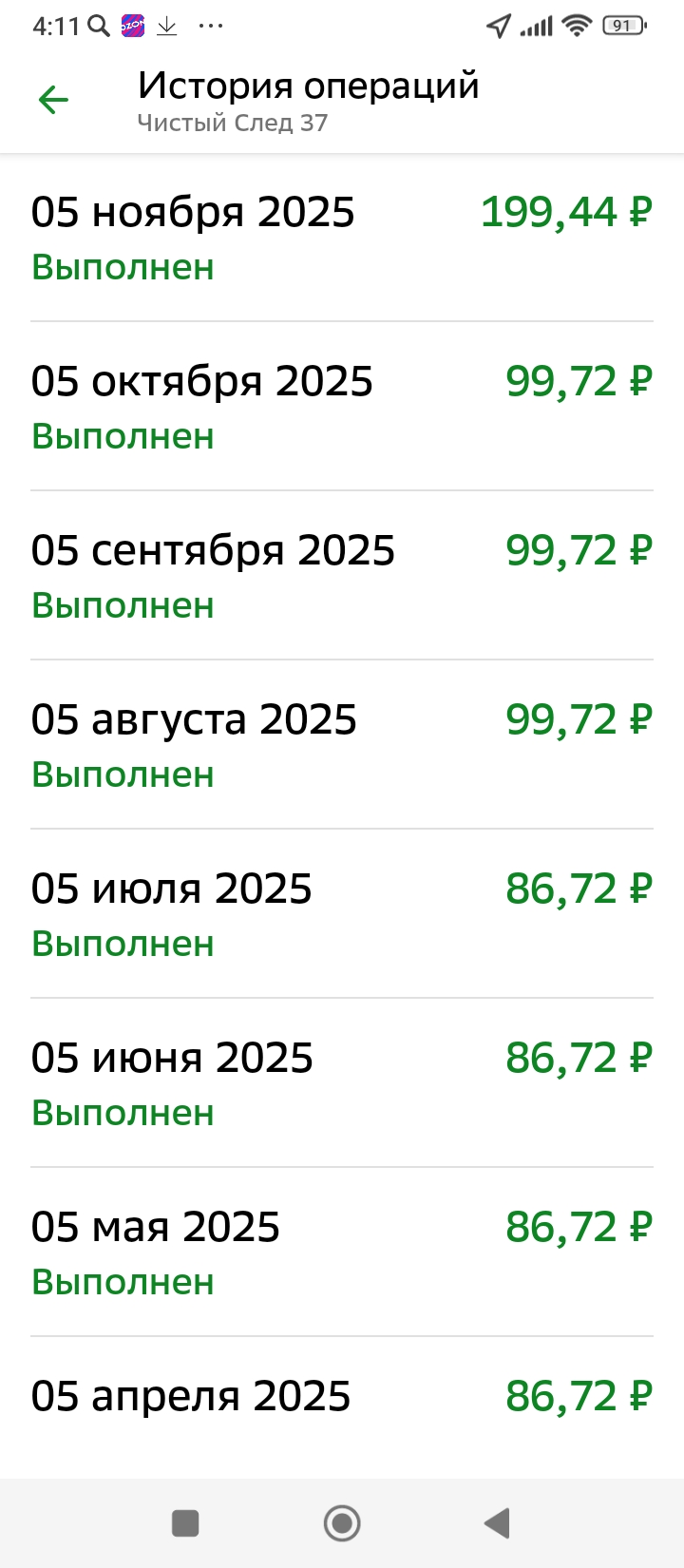
Task: Open the 05 июня 2025 operation
Action: 342,1083
